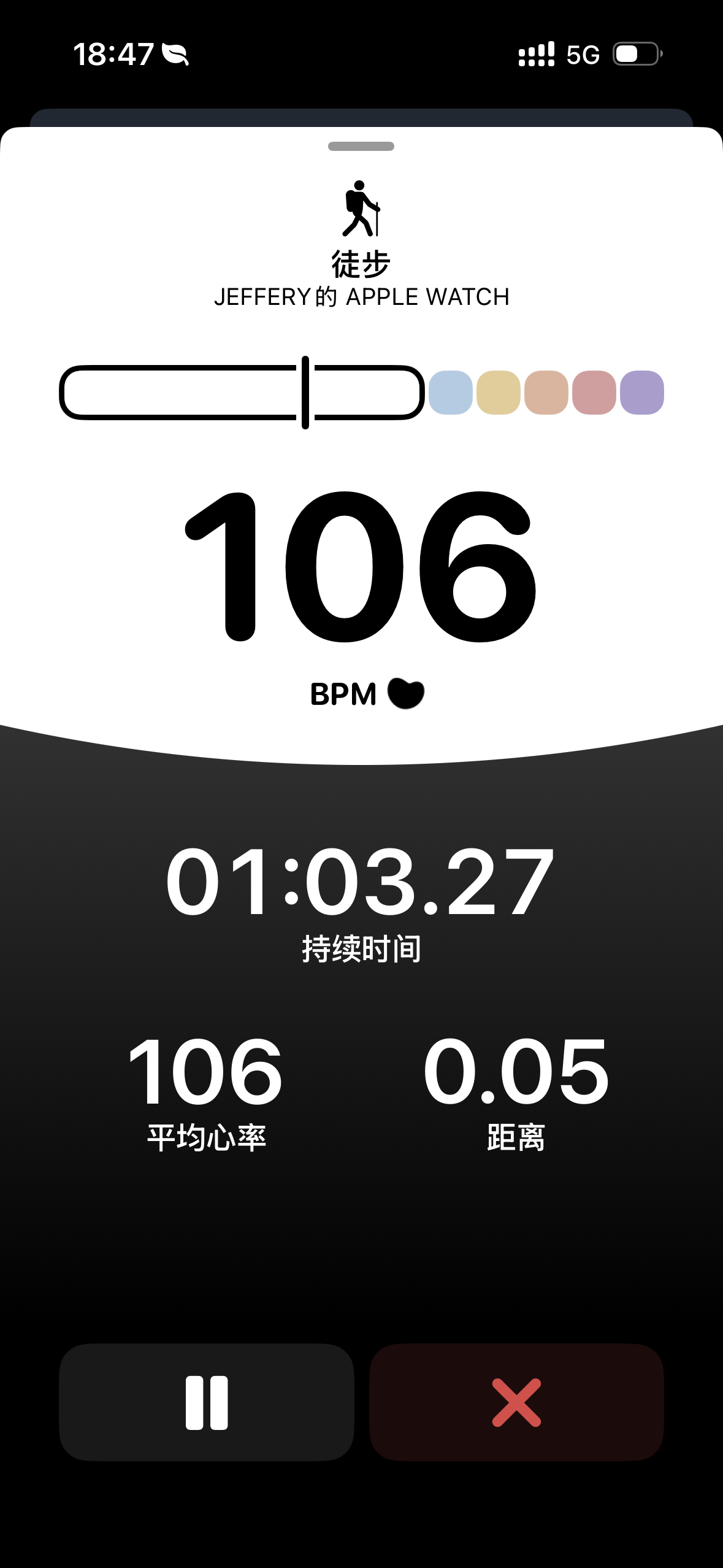This screenshot has height=1568, width=723.
Task: Tap the sheet grabber handle at top
Action: pos(361,146)
